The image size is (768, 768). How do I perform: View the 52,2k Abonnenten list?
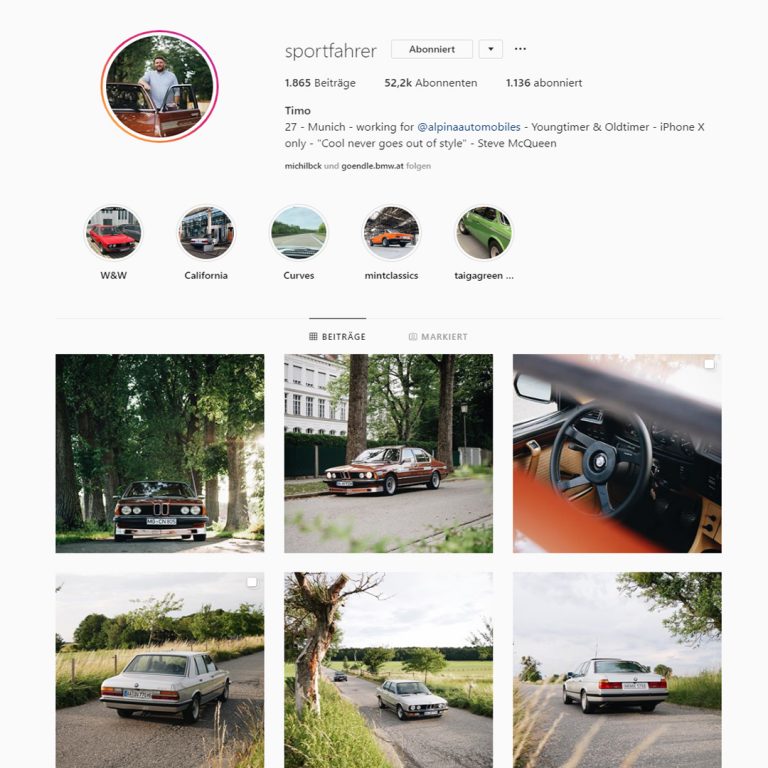click(x=430, y=83)
